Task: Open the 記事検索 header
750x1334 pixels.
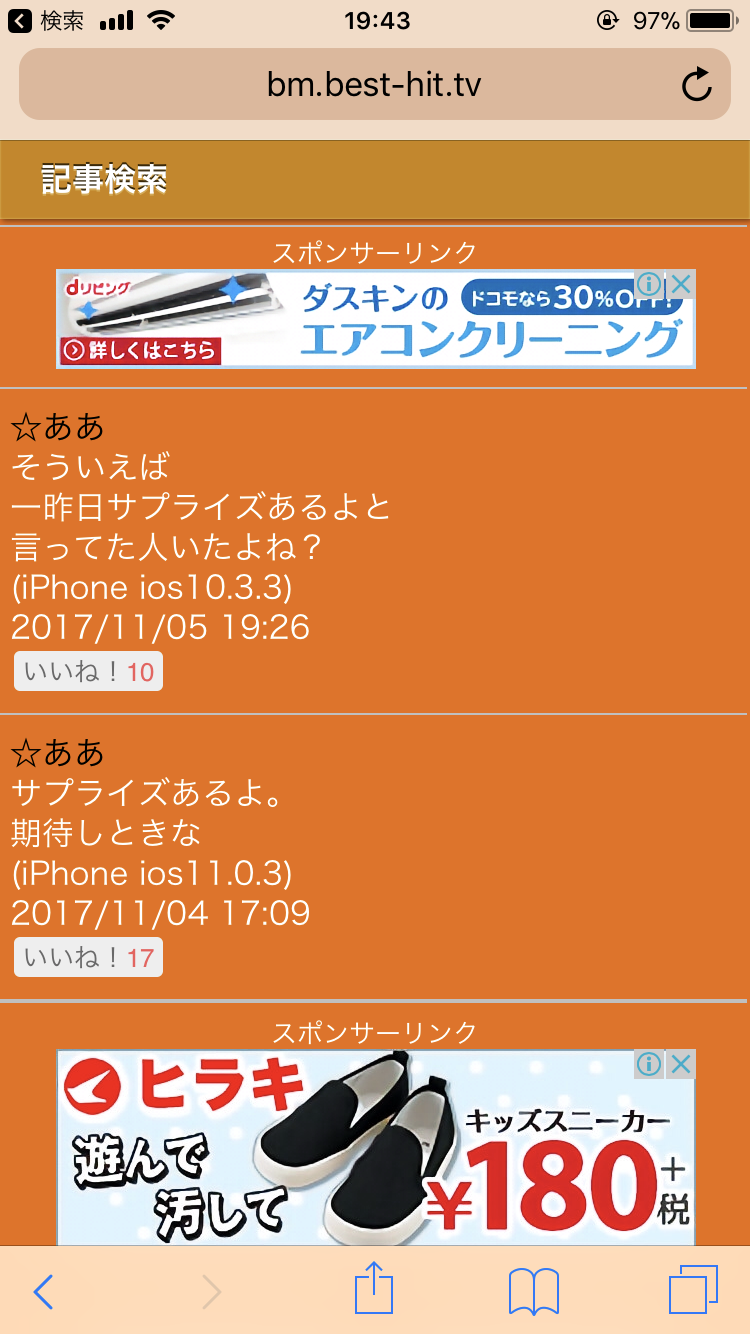Action: 104,179
